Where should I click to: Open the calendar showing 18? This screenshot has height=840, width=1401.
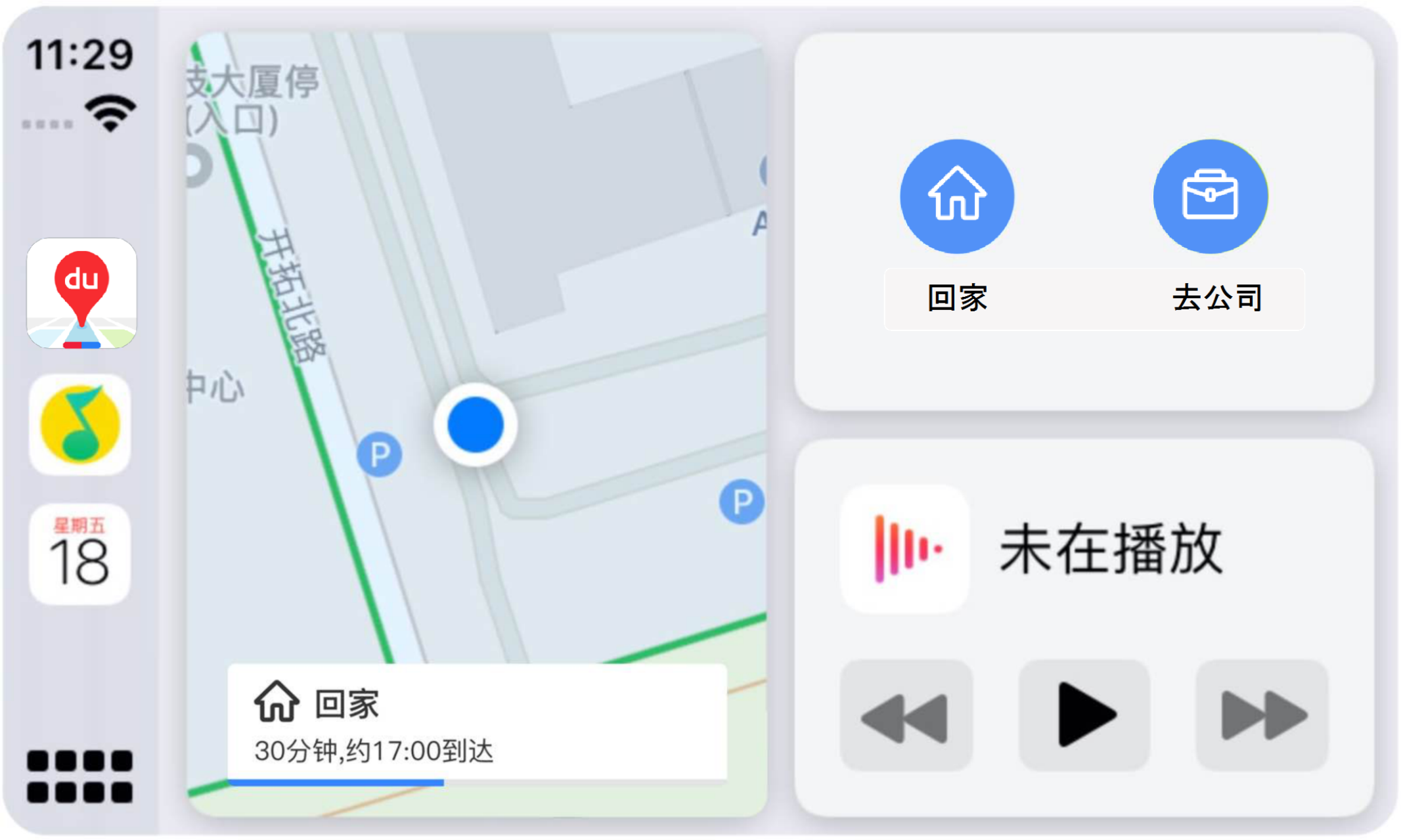(x=80, y=554)
